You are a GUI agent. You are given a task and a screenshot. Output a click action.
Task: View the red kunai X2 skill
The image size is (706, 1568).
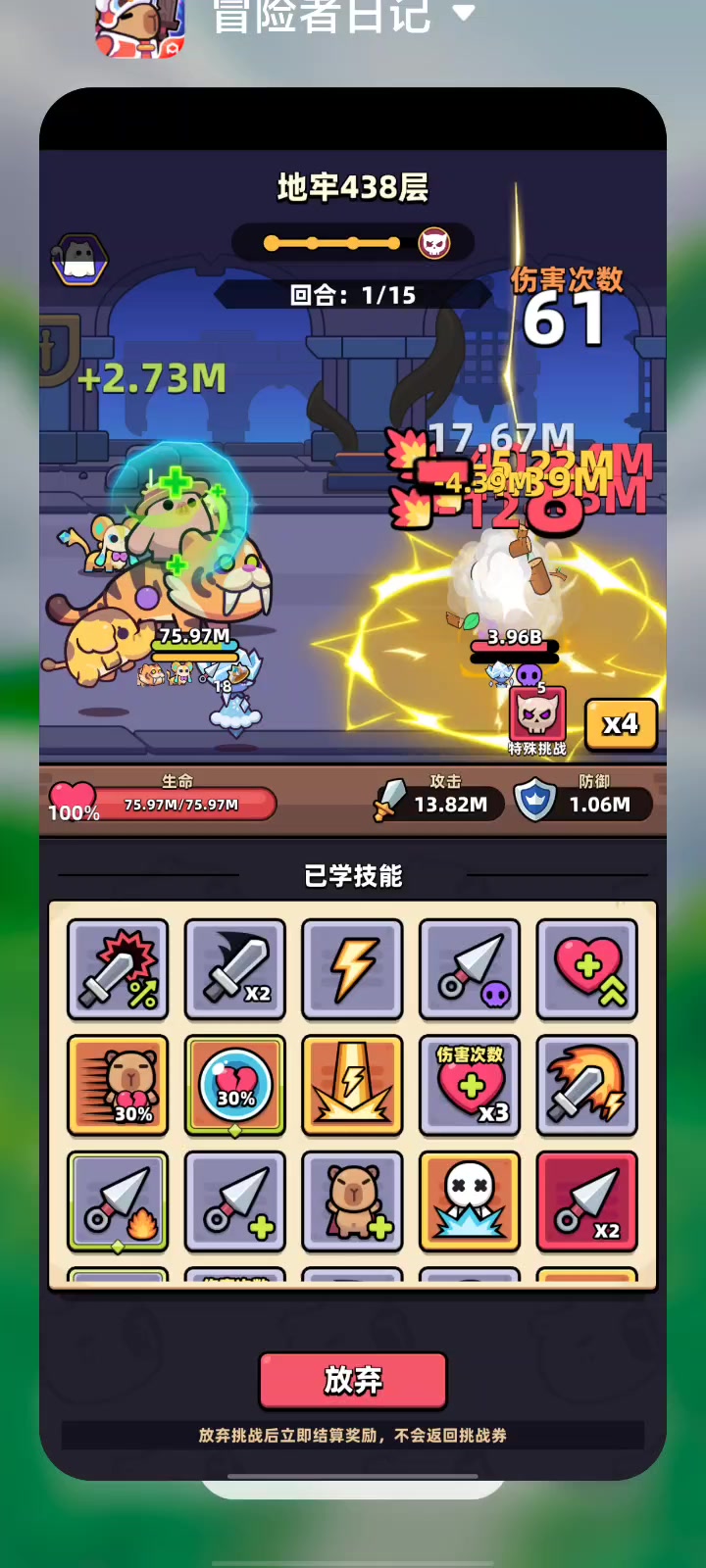(x=587, y=1201)
